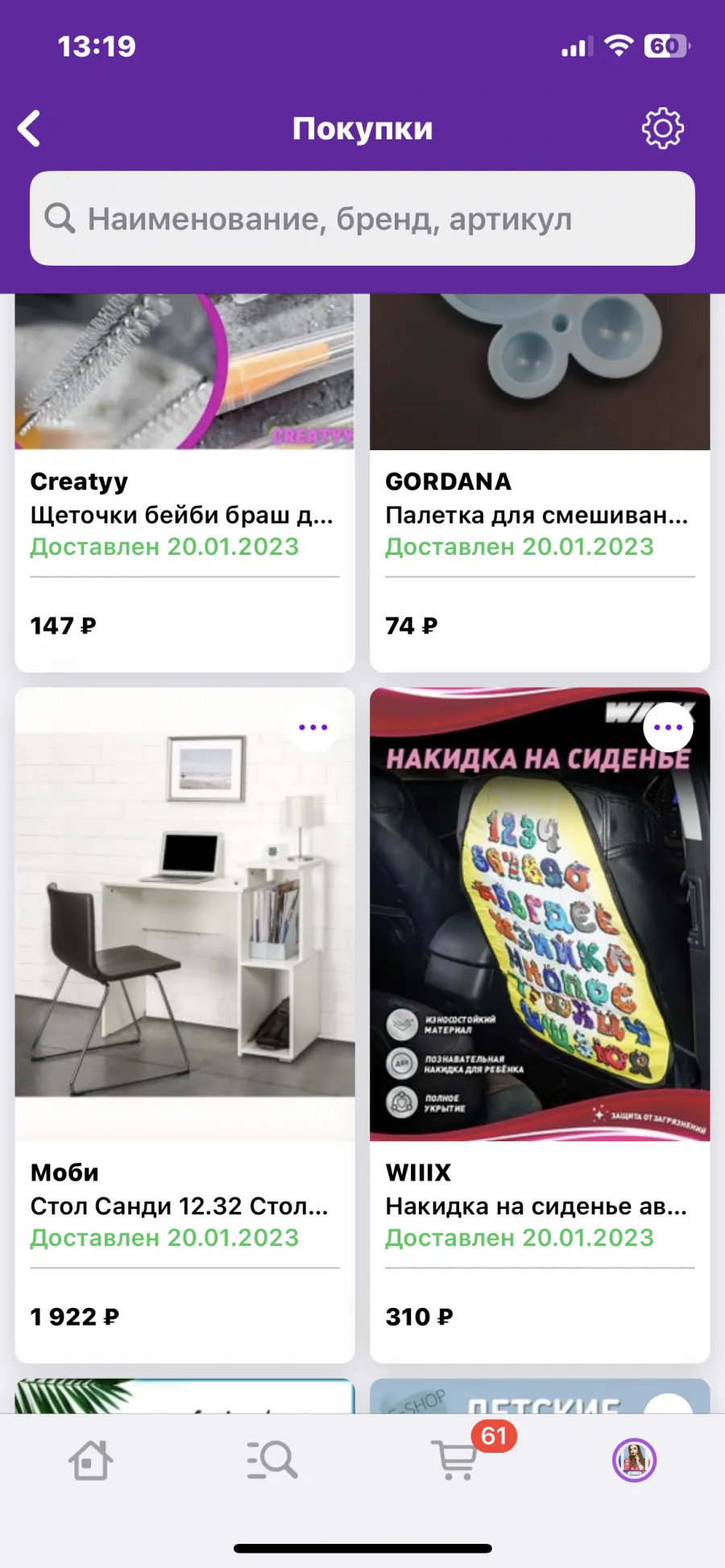Screen dimensions: 725x1568
Task: Go to the home tab
Action: [x=90, y=1460]
